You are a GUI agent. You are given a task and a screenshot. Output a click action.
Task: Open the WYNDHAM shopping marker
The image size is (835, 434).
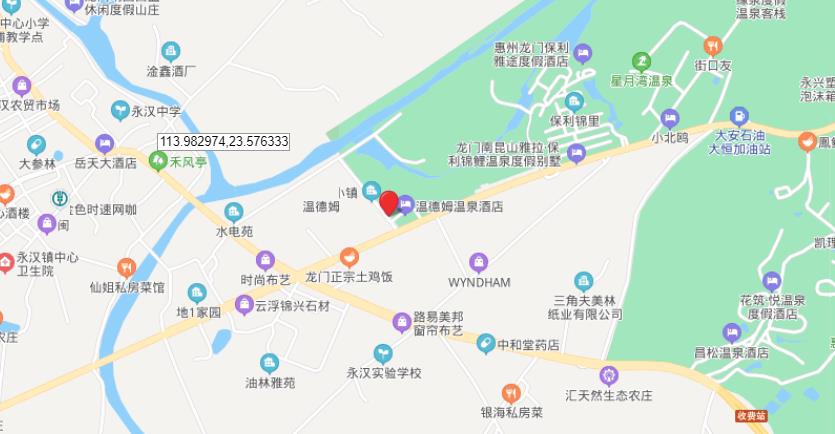point(479,262)
